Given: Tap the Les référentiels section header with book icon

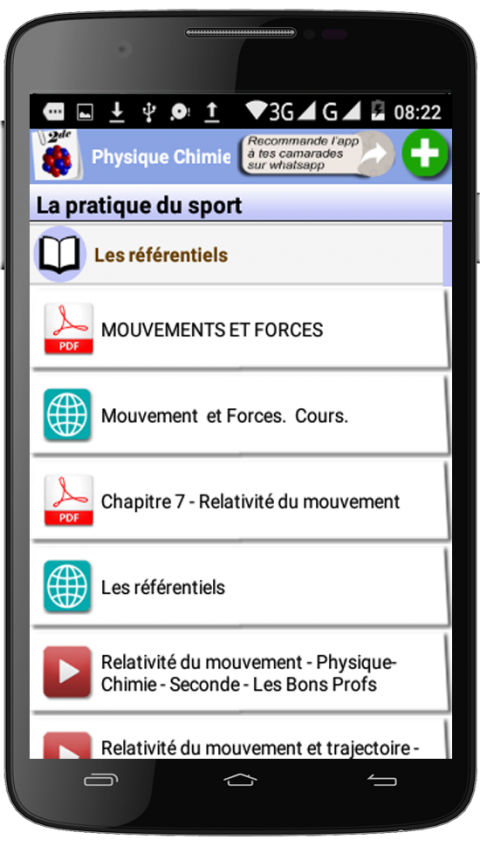Looking at the screenshot, I should pyautogui.click(x=237, y=254).
